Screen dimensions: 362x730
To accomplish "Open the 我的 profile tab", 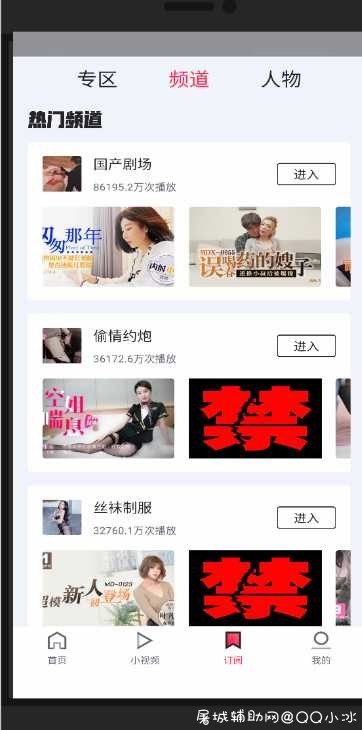I will click(321, 648).
